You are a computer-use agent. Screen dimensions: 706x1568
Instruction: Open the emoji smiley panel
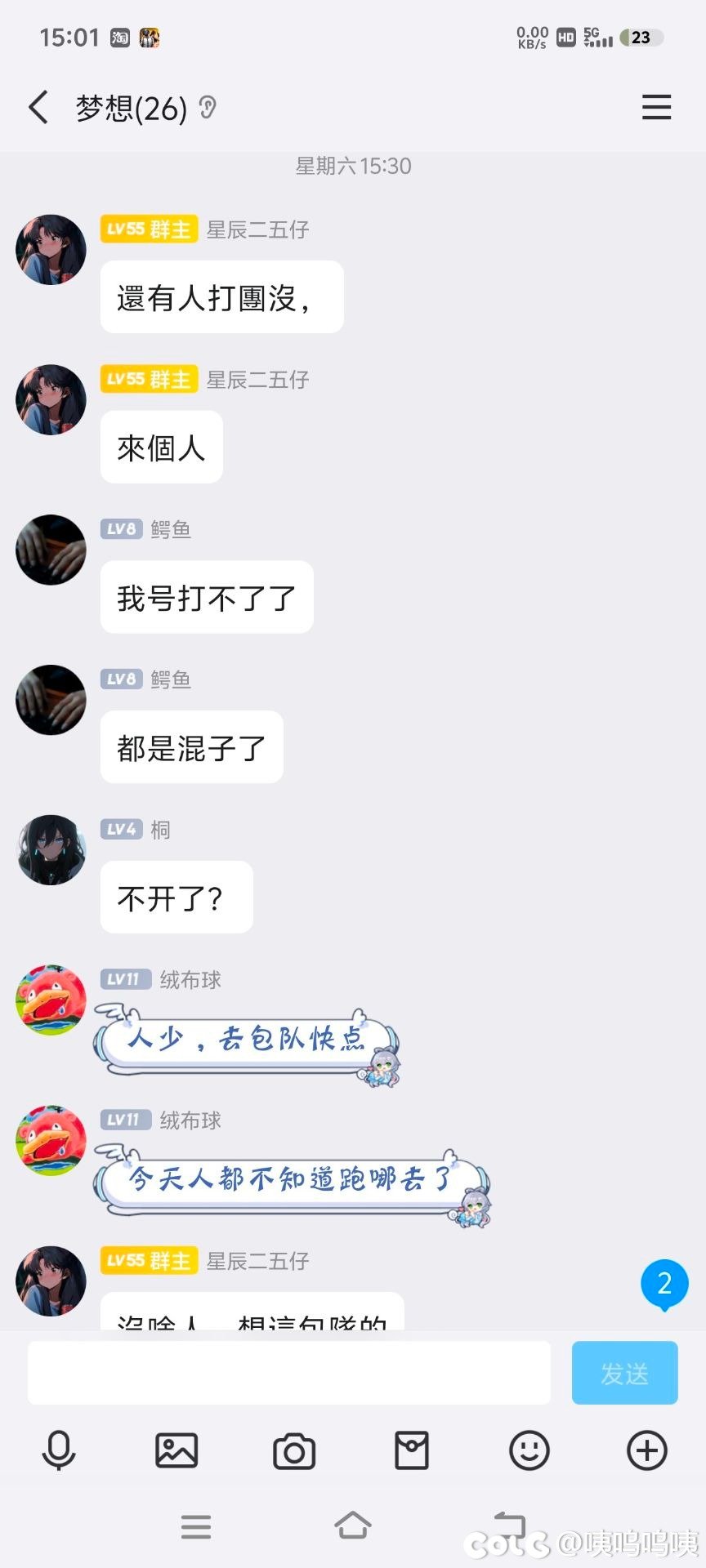(529, 1451)
